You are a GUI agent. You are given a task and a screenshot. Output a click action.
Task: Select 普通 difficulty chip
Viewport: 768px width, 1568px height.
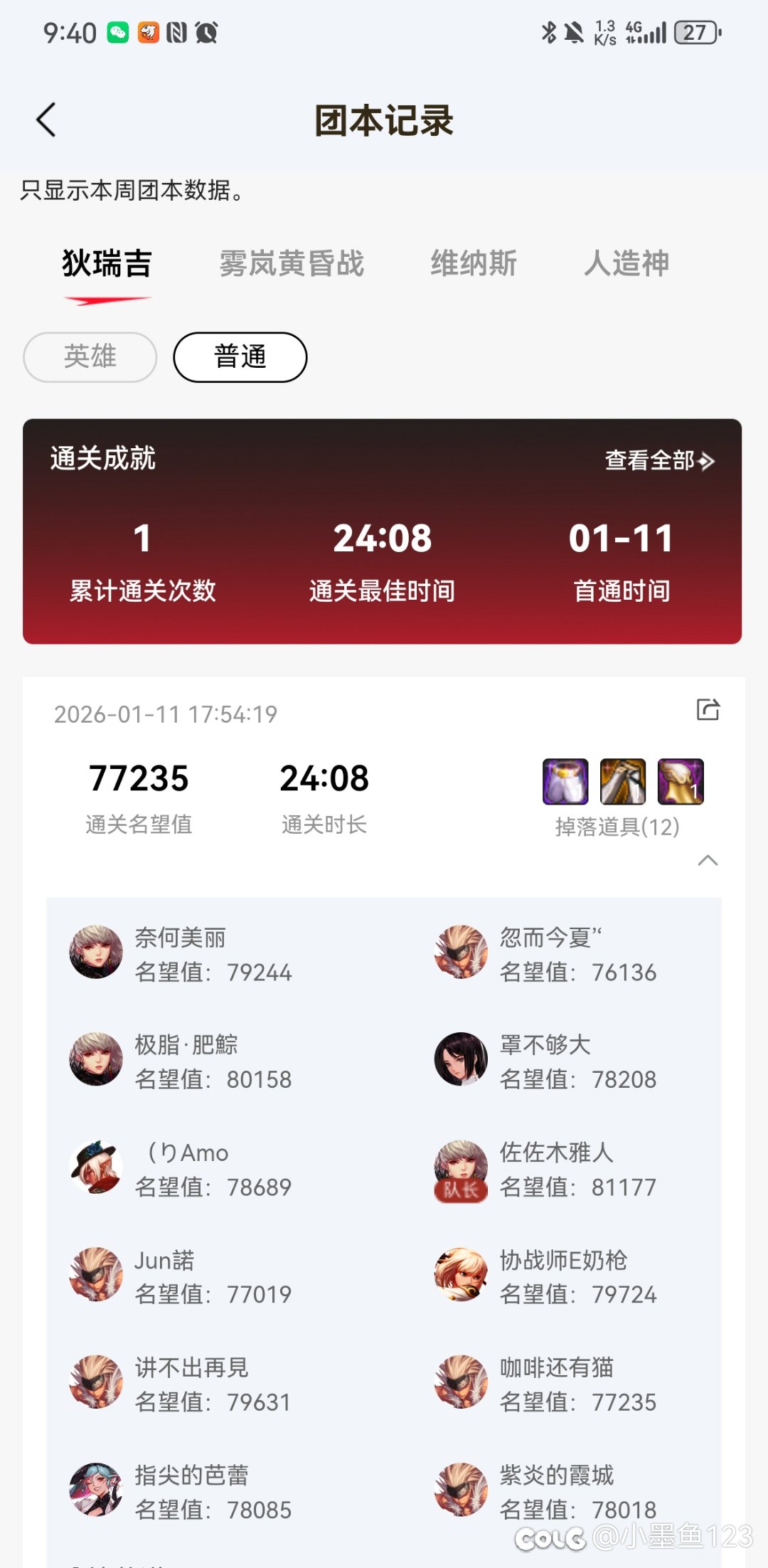(240, 357)
